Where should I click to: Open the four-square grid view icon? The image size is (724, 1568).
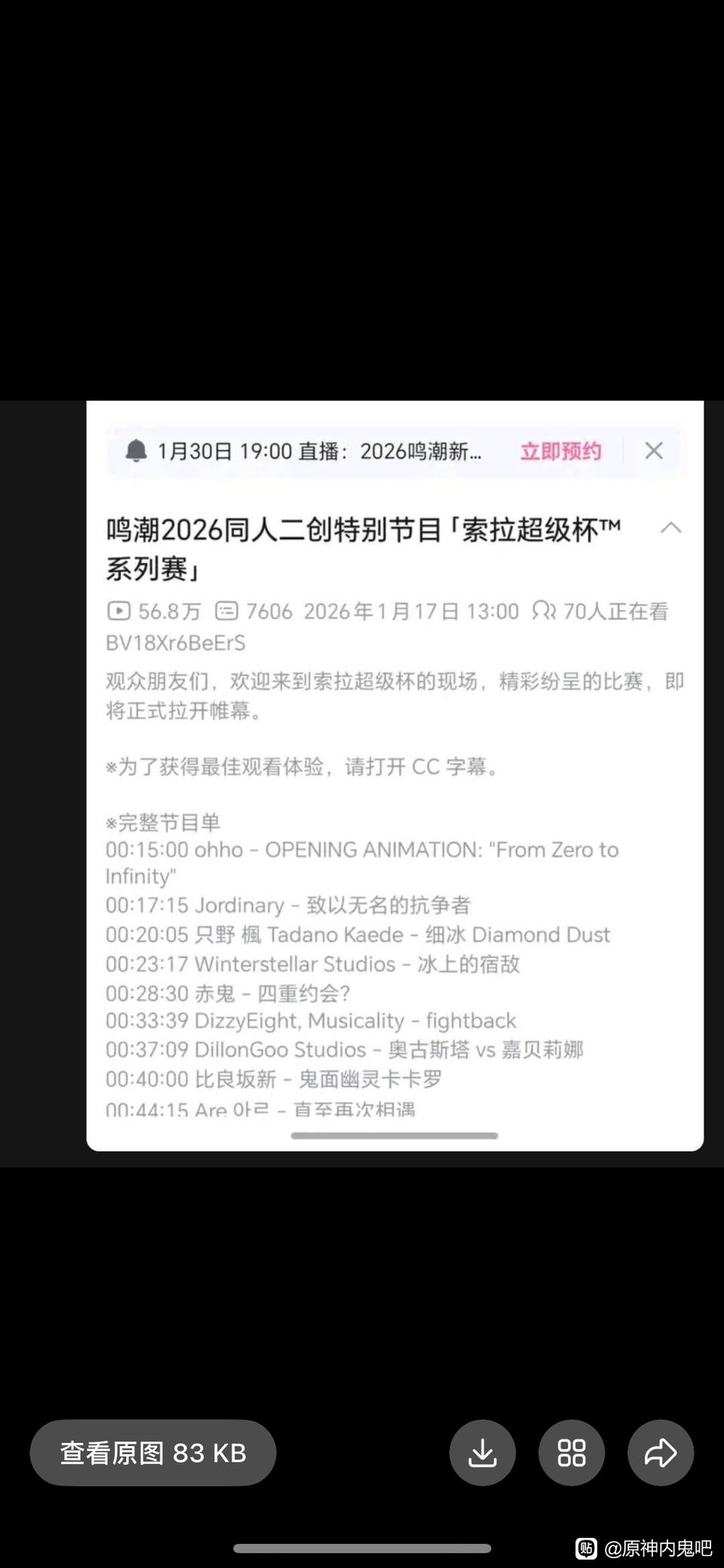pos(572,1453)
